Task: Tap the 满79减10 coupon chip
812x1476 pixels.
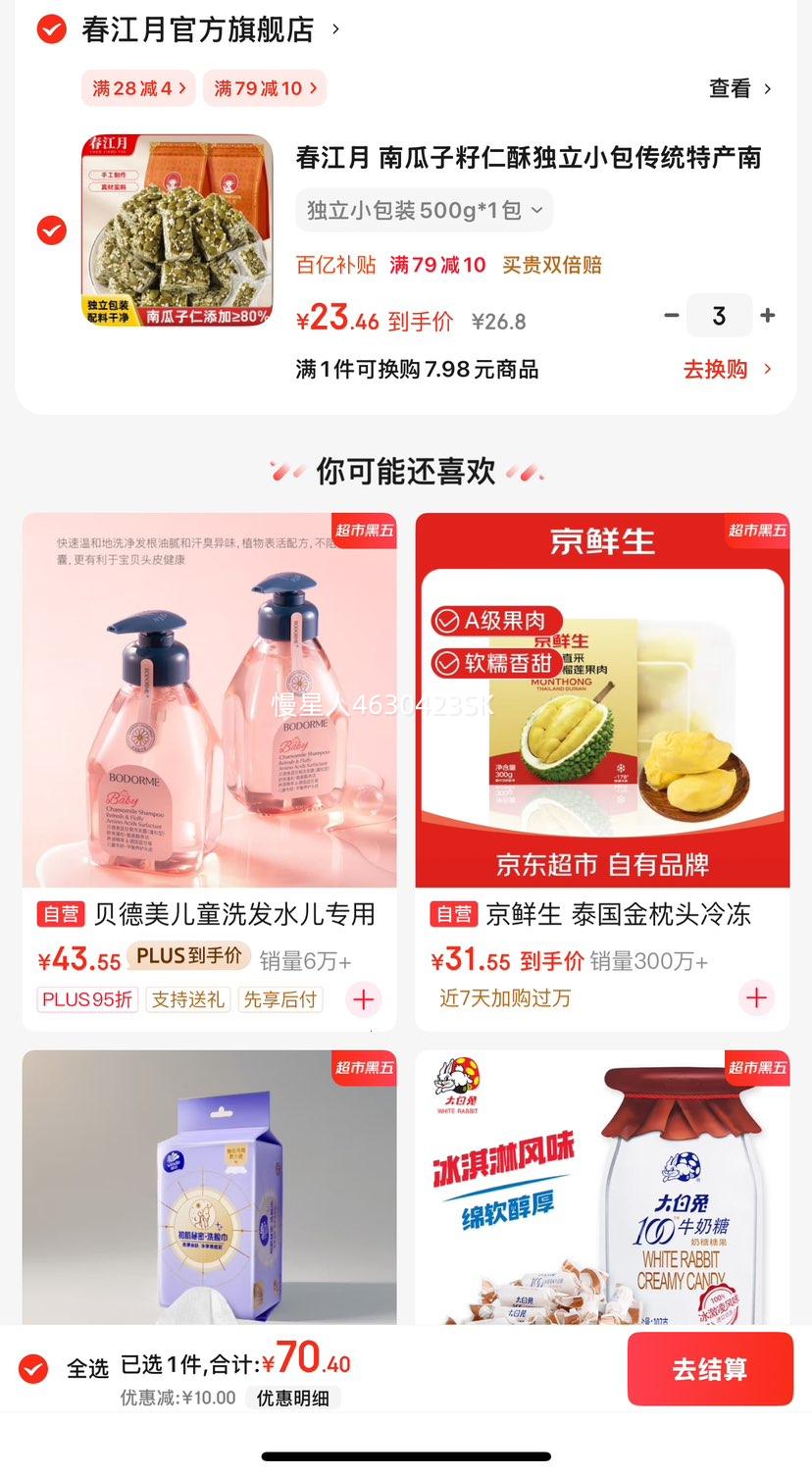Action: [265, 88]
